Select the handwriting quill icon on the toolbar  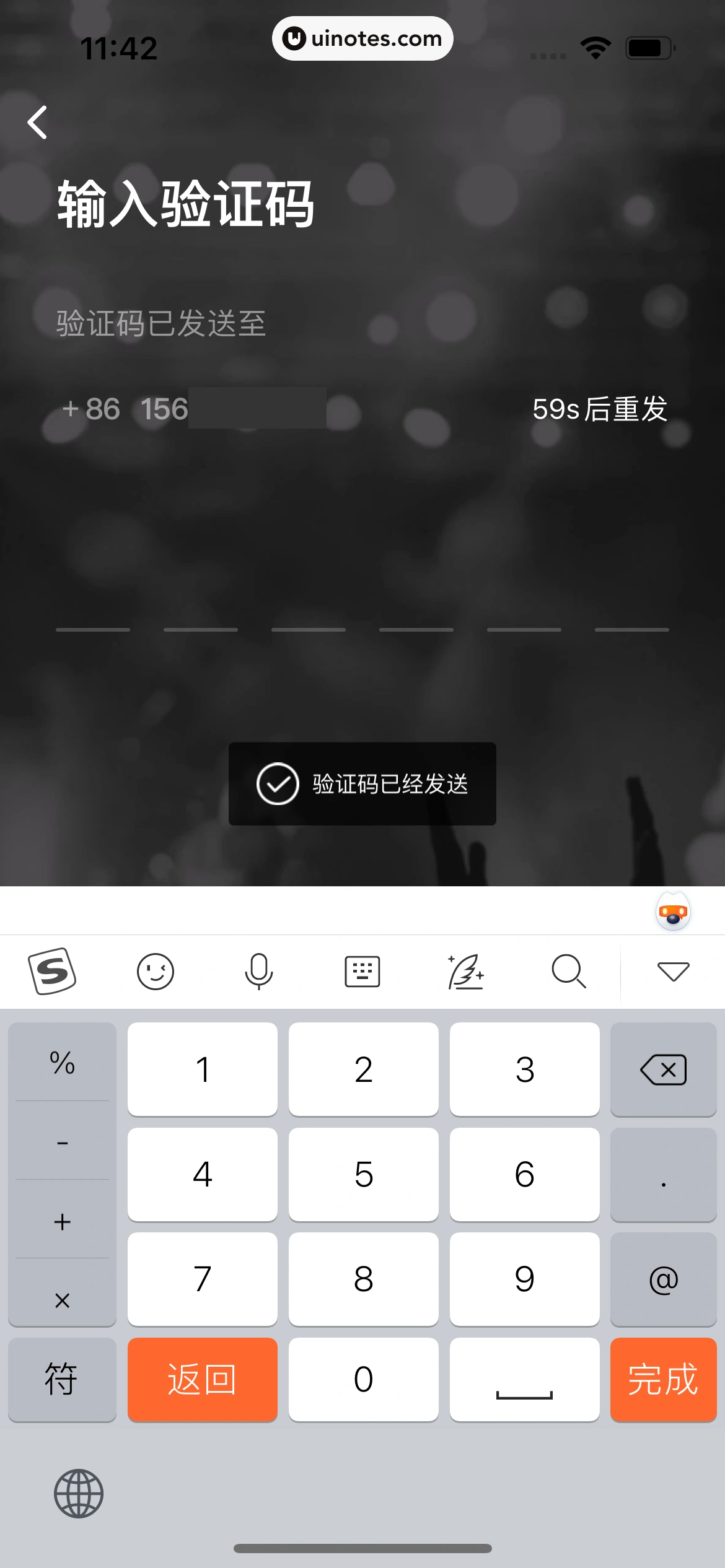(x=466, y=970)
